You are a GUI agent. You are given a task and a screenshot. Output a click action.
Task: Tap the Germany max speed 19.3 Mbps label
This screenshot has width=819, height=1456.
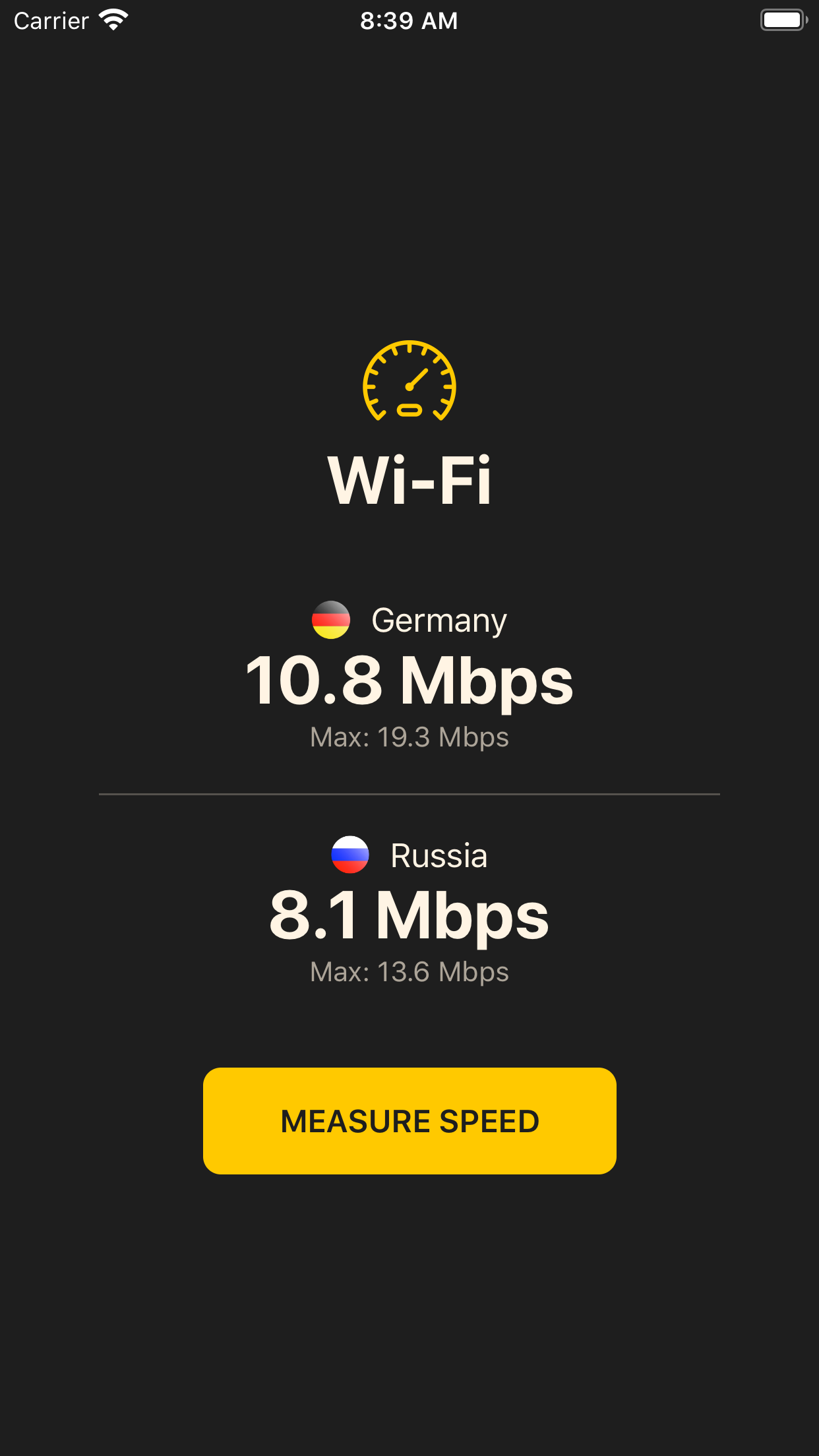coord(409,737)
